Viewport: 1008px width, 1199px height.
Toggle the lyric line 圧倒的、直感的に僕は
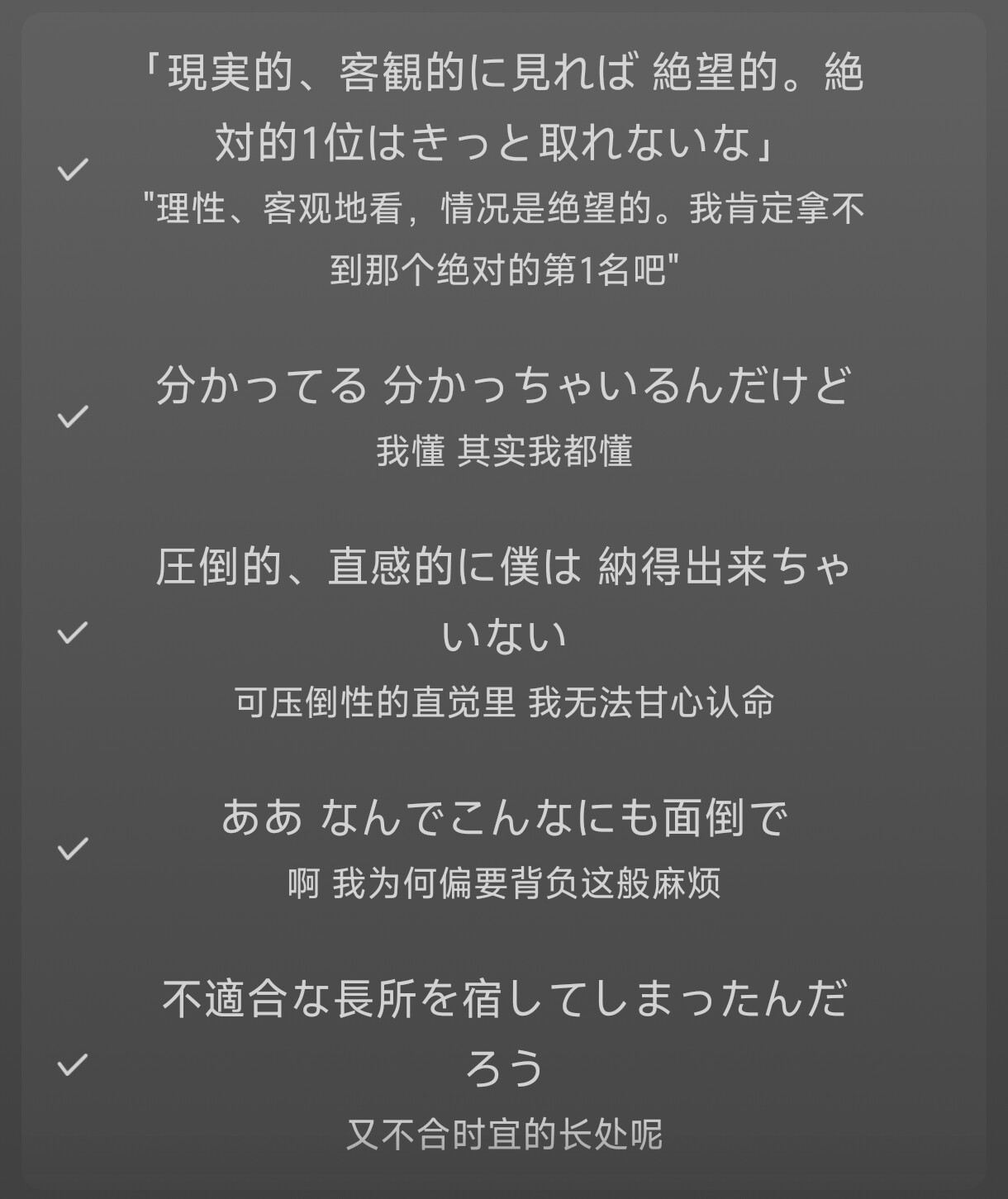point(73,633)
